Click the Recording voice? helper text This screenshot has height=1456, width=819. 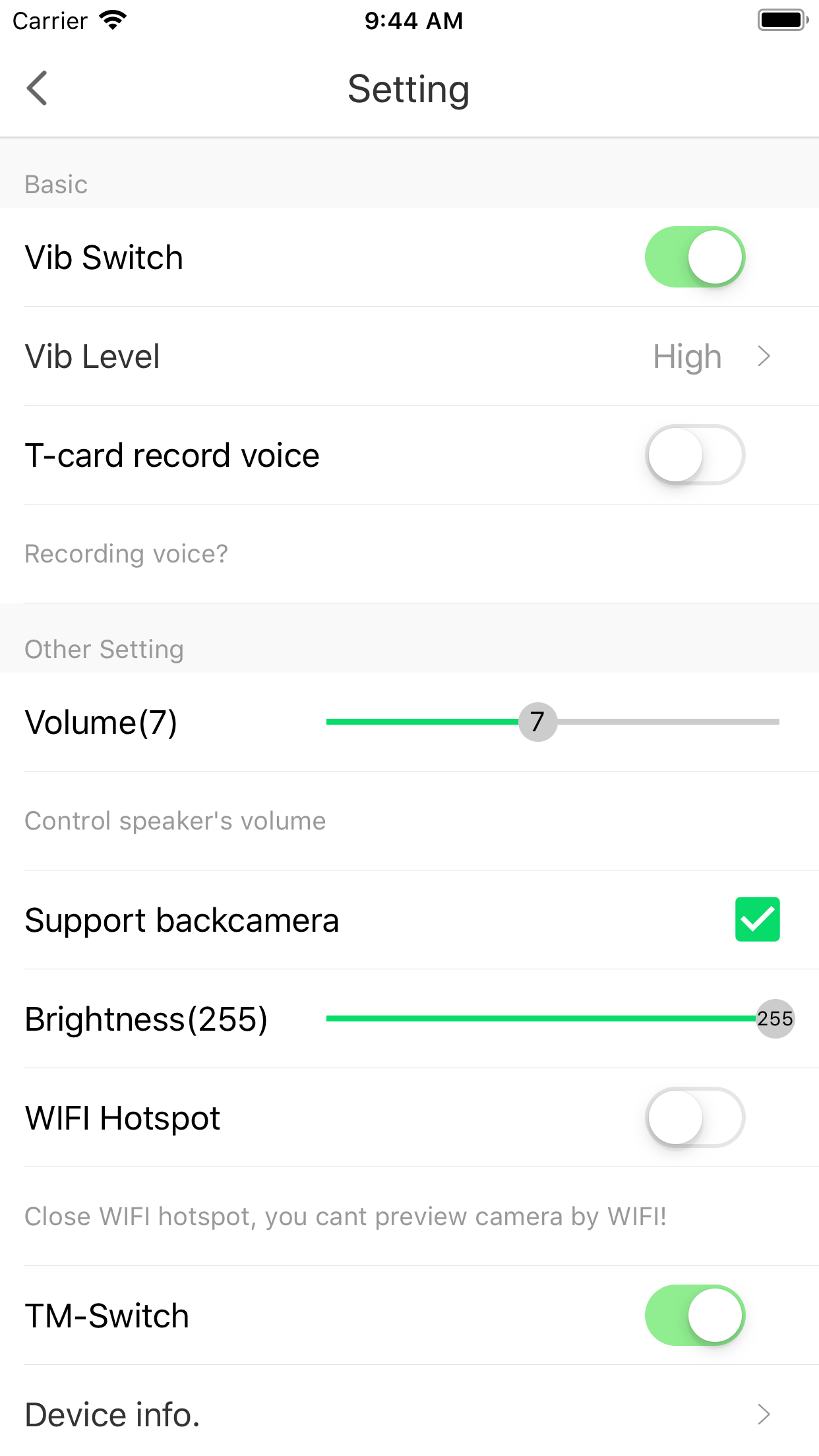126,554
